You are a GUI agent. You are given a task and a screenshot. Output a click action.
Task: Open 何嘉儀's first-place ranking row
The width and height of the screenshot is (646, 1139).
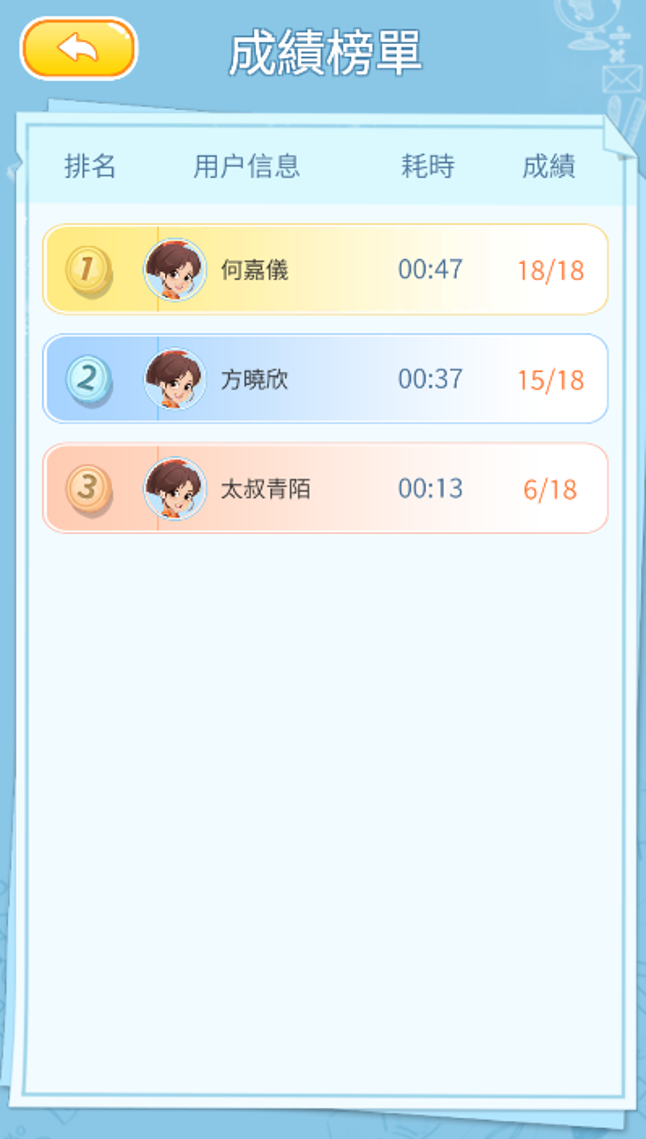coord(325,269)
